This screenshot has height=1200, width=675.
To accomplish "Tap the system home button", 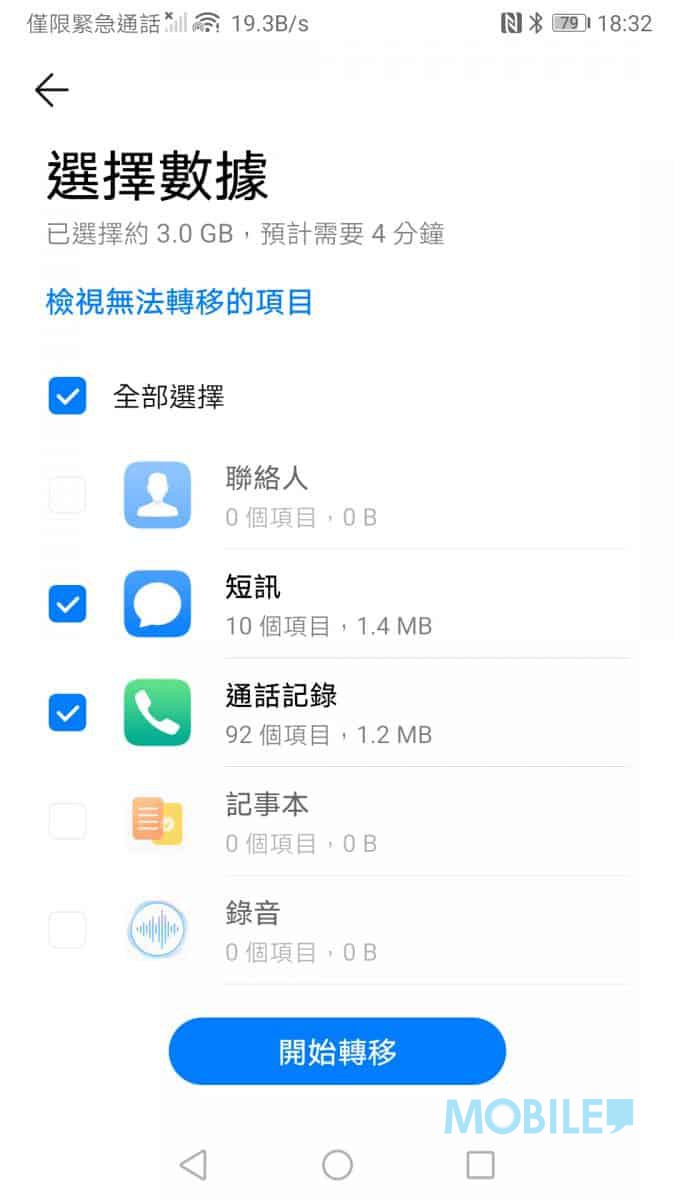I will click(x=338, y=1164).
